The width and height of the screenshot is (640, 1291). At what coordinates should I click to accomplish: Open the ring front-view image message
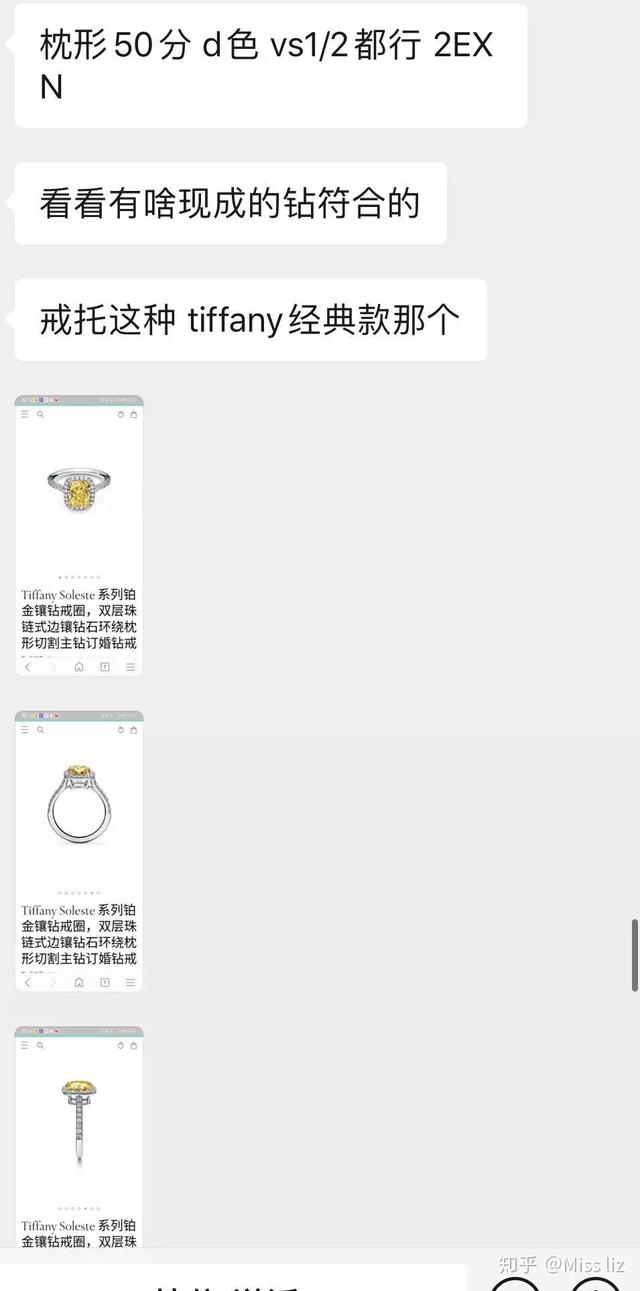(79, 851)
